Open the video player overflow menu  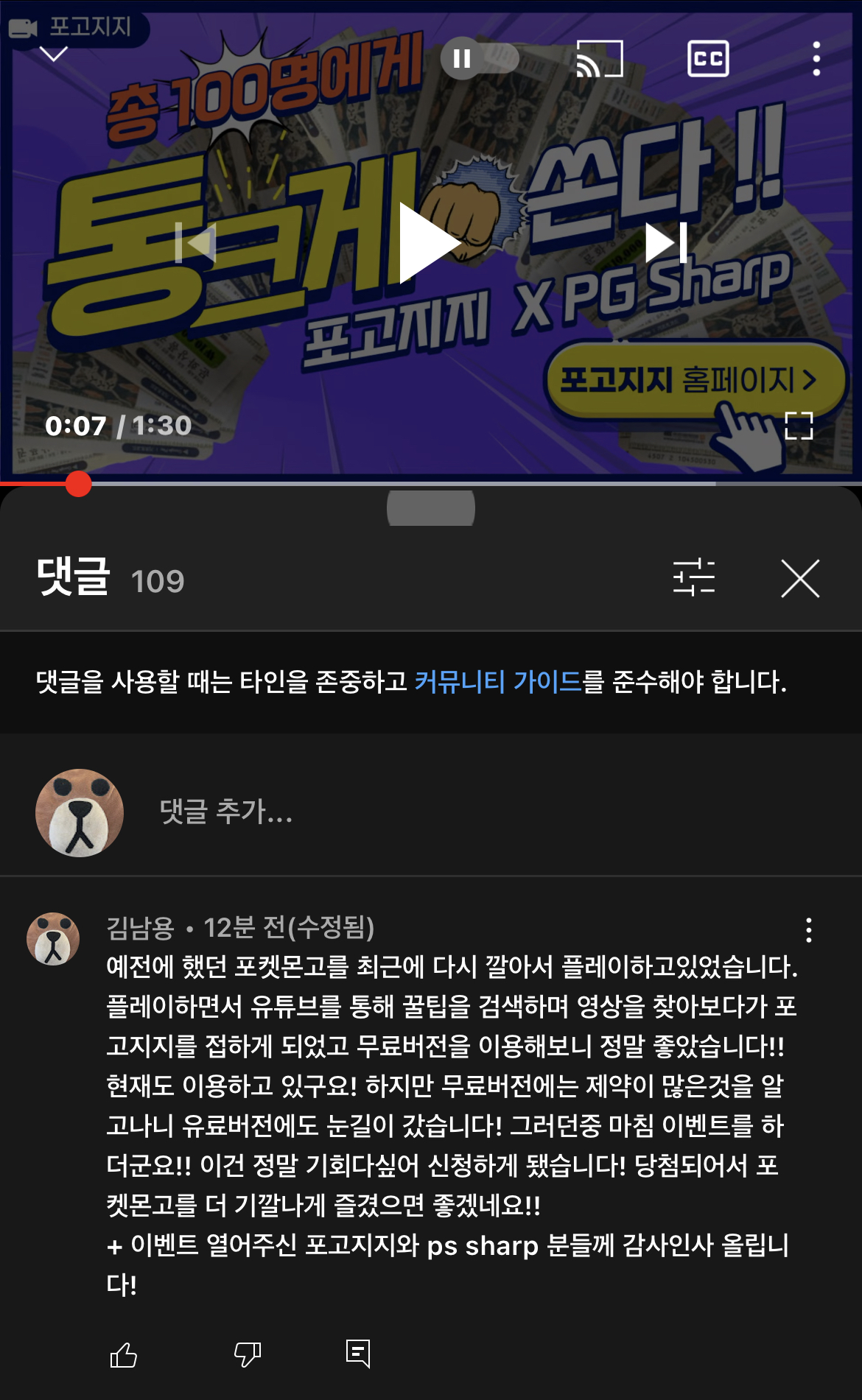(x=816, y=59)
